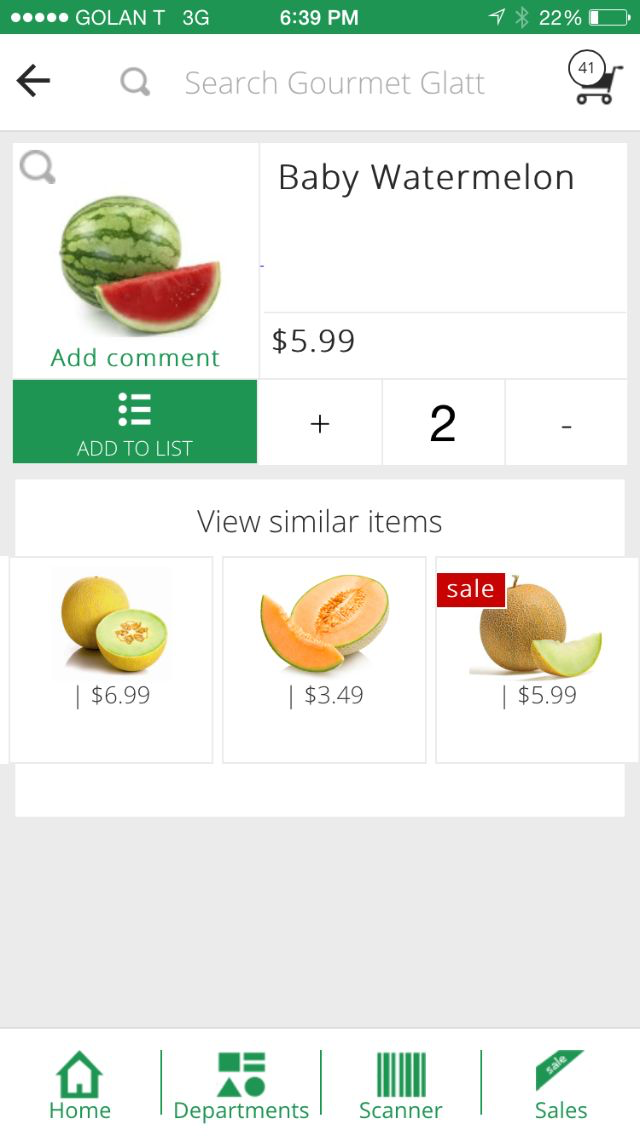640x1136 pixels.
Task: Add Baby Watermelon to list
Action: [x=135, y=421]
